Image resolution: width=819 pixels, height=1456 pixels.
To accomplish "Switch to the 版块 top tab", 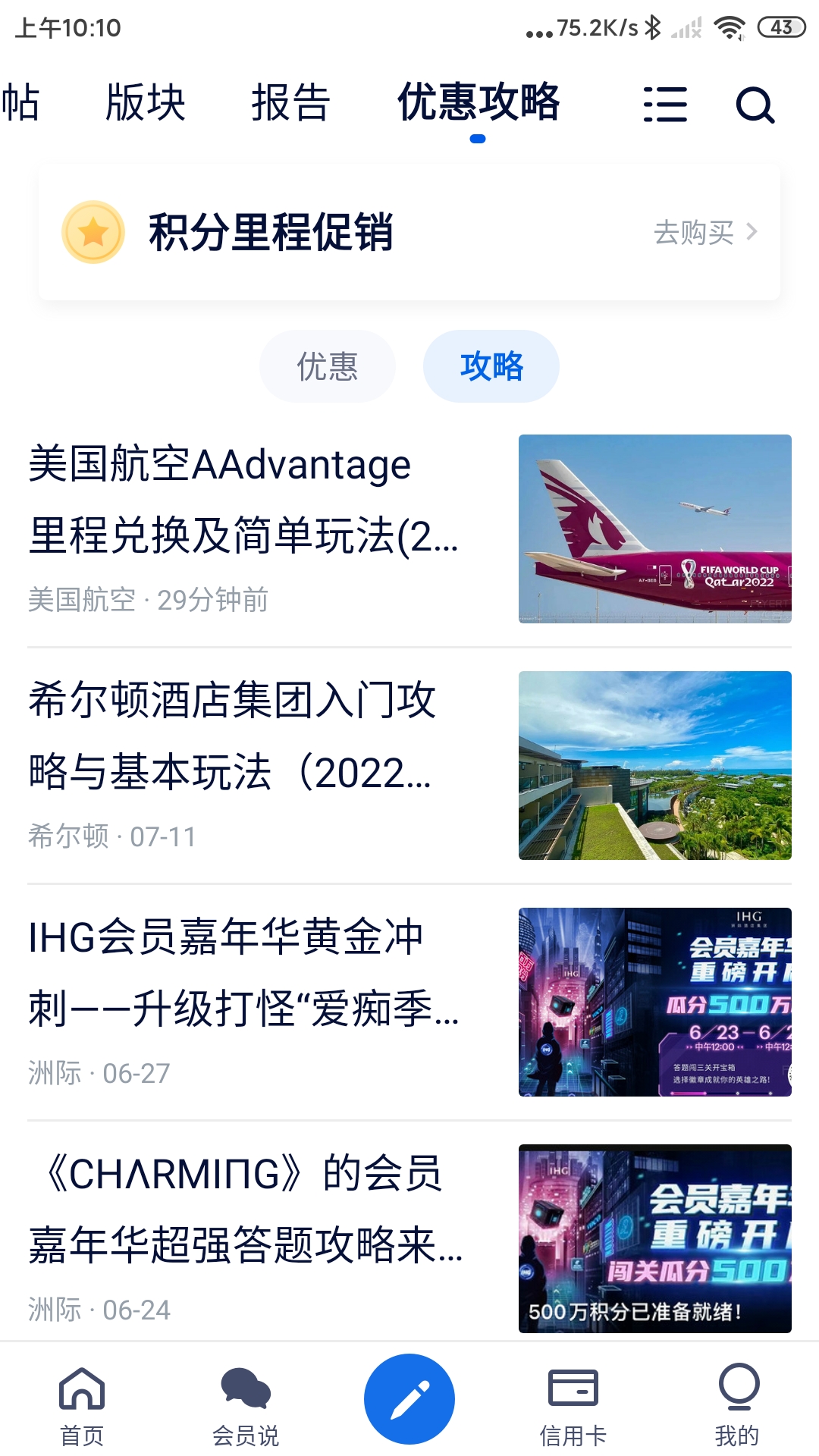I will (x=146, y=102).
